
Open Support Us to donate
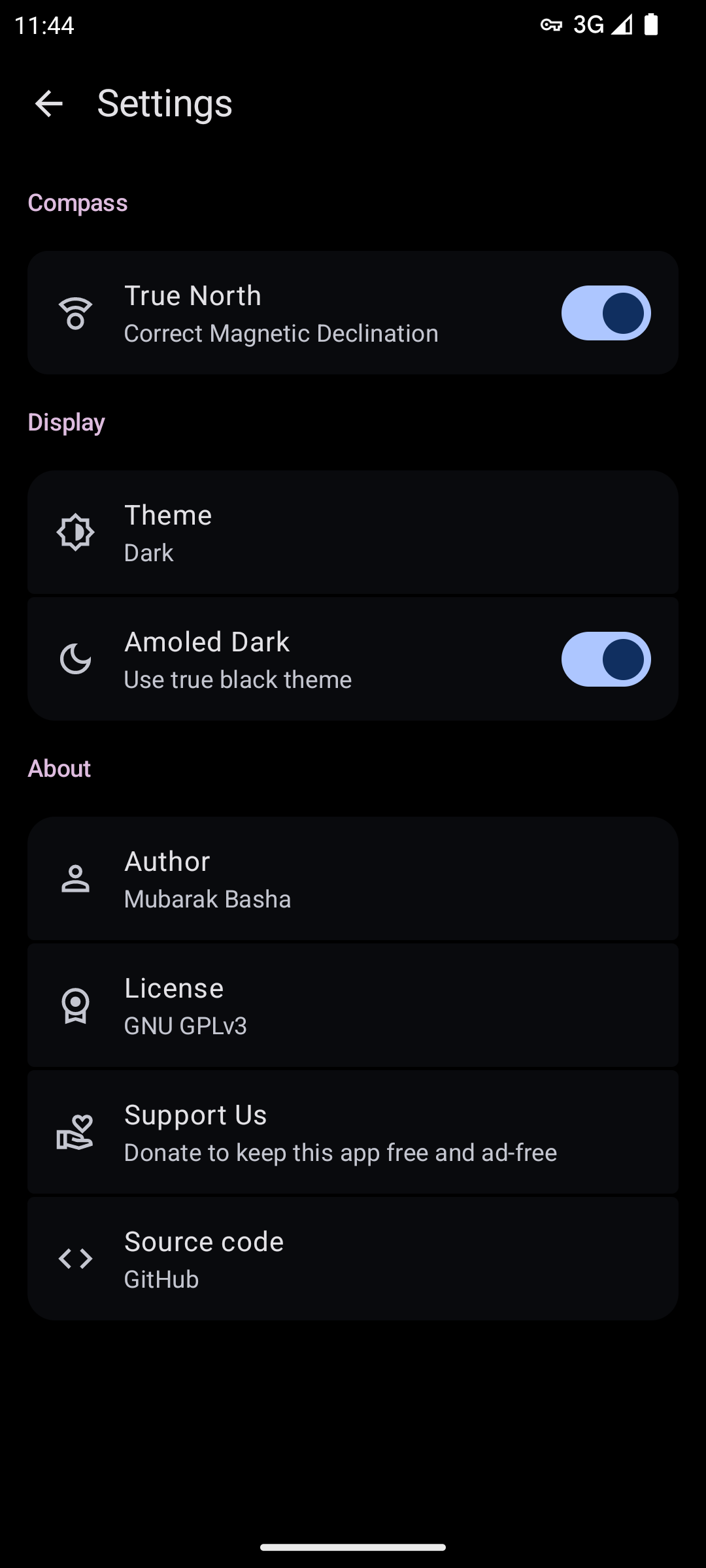click(x=353, y=1132)
